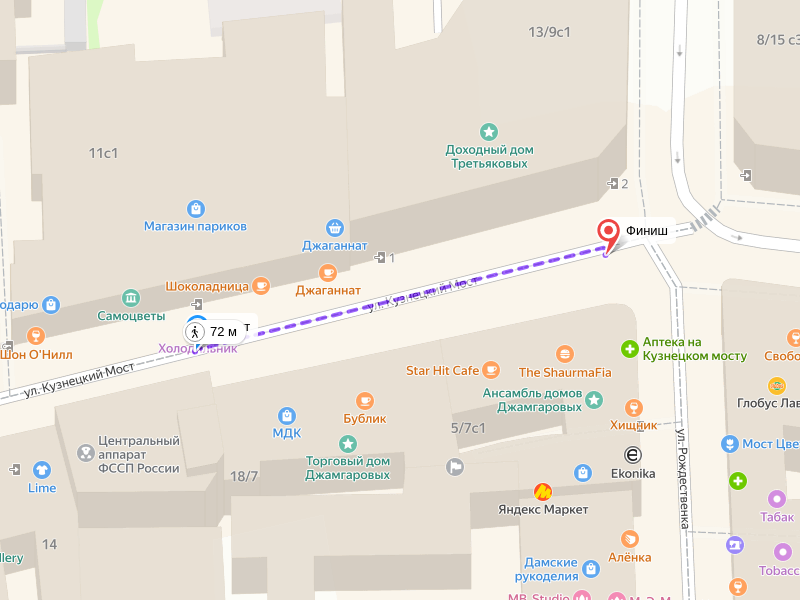
Task: Select the Яндекс Маркет marker
Action: click(x=543, y=491)
